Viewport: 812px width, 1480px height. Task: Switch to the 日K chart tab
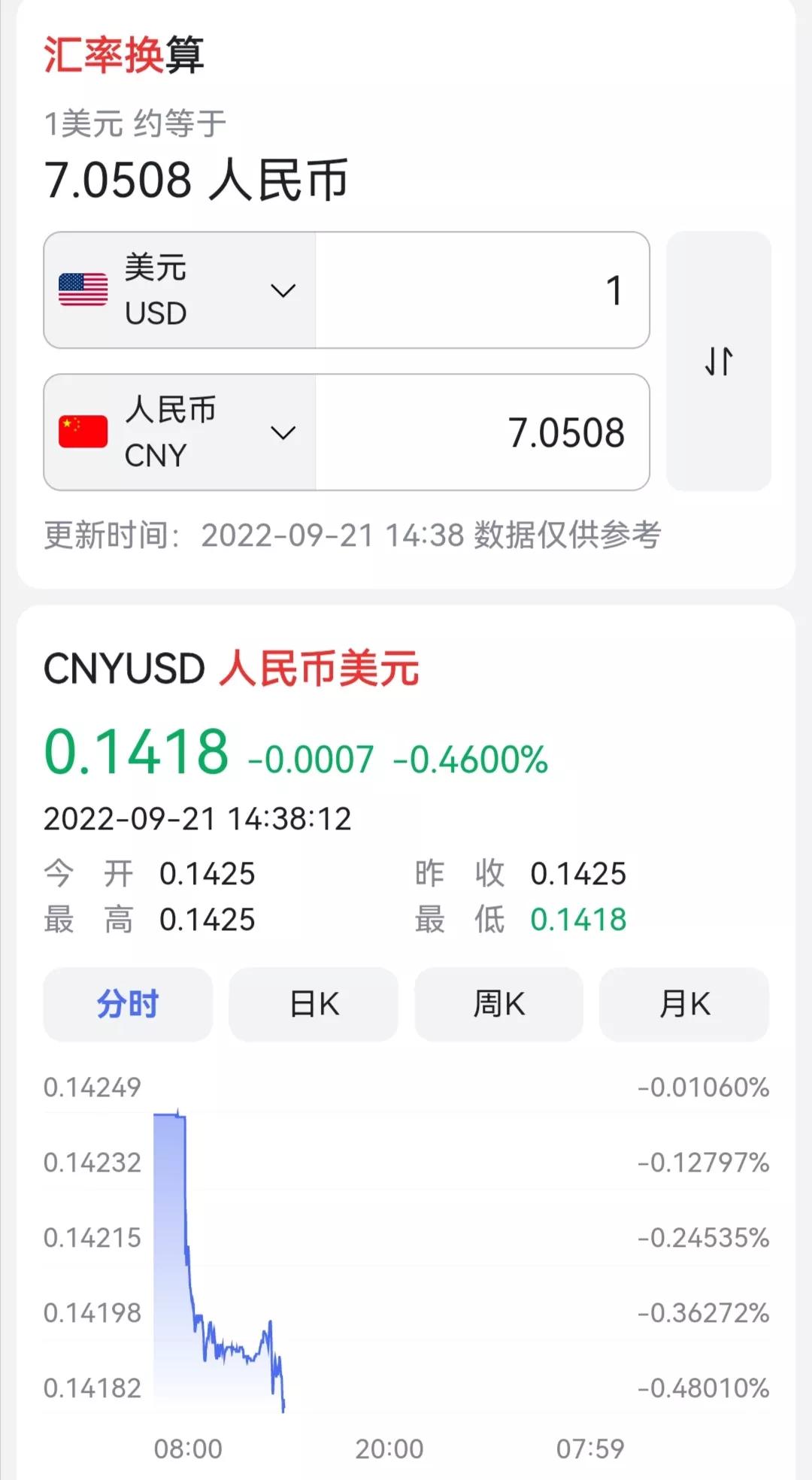[x=312, y=1005]
